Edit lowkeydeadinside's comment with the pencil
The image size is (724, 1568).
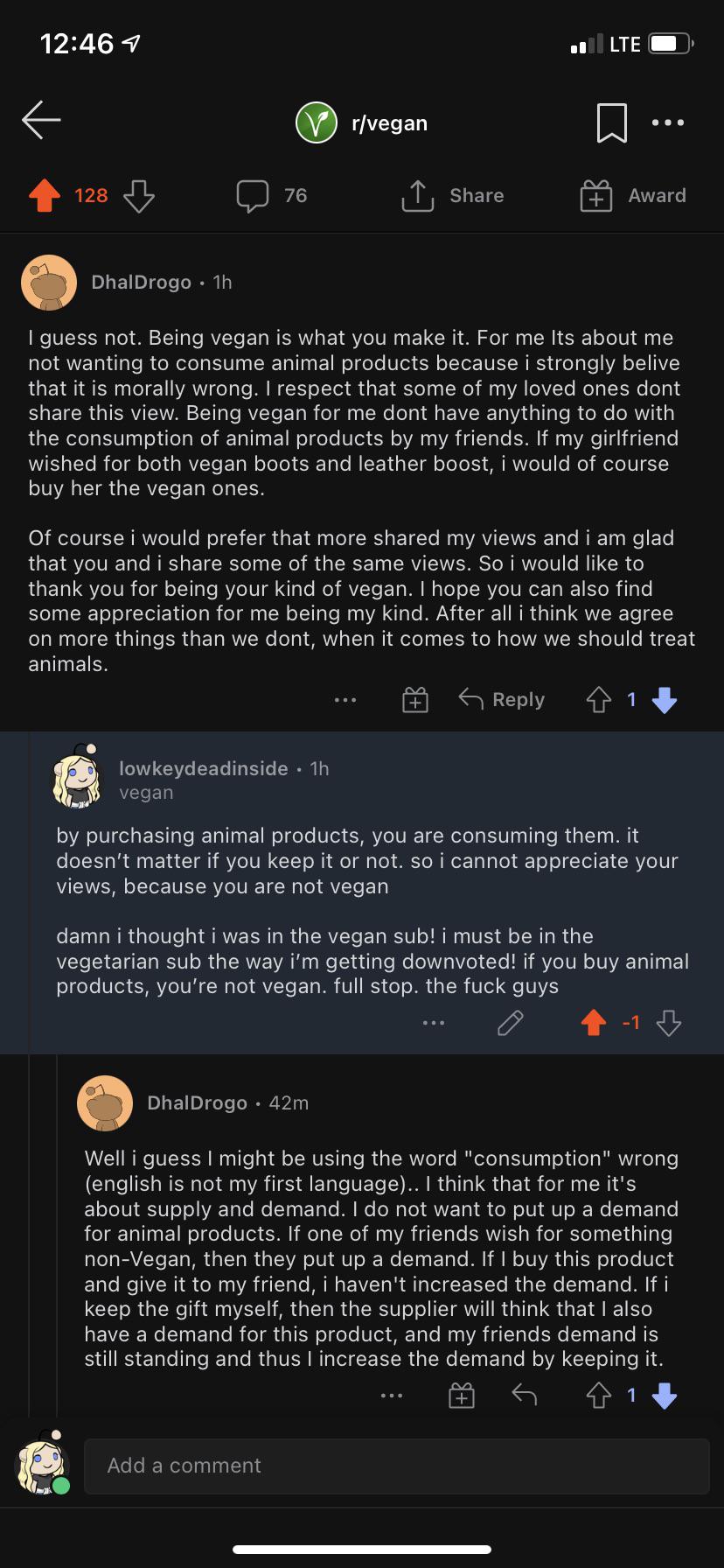(x=511, y=1022)
